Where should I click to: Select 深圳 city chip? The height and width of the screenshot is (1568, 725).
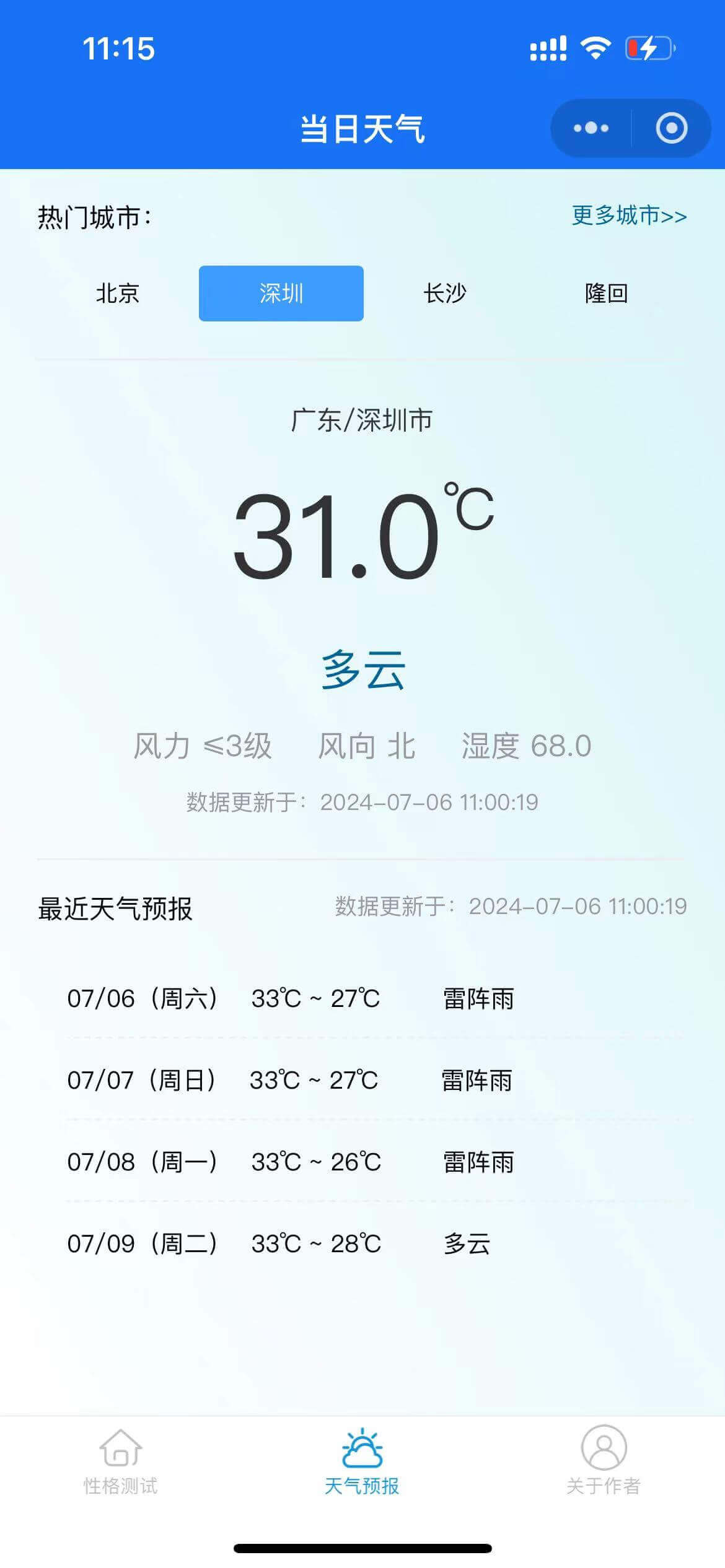click(281, 294)
